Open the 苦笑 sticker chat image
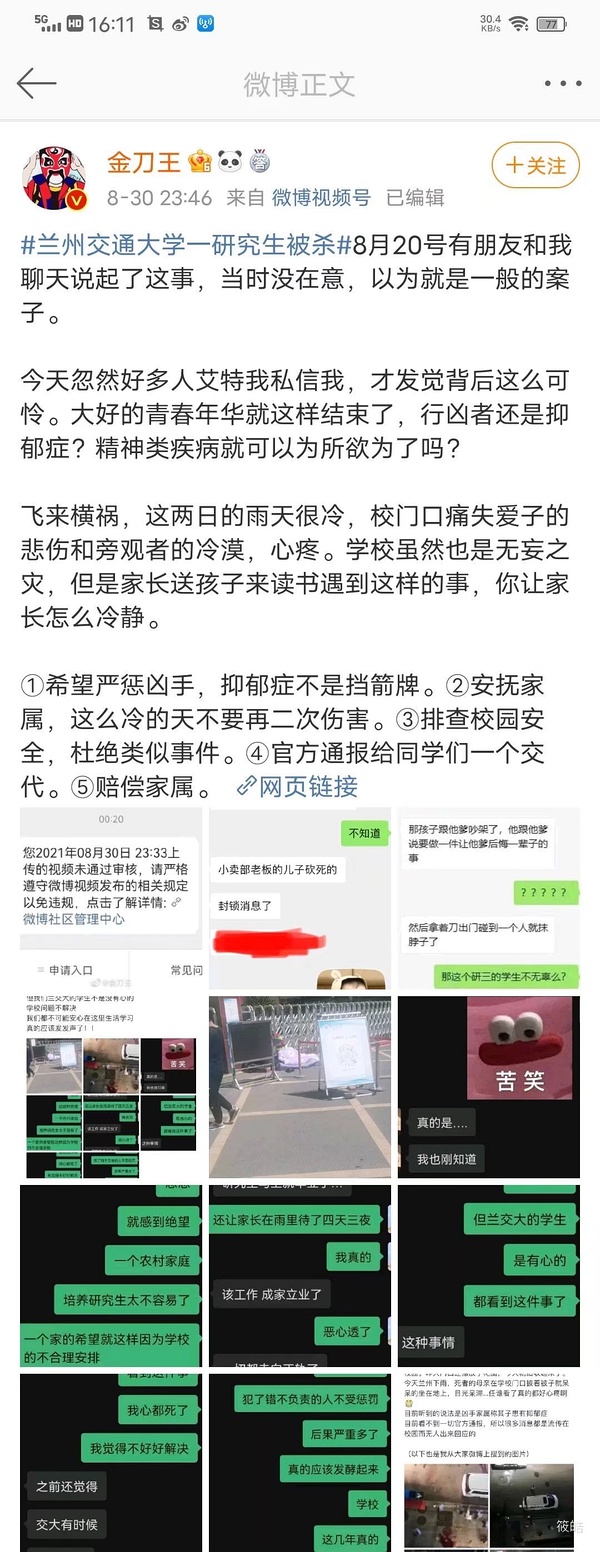 pyautogui.click(x=489, y=1089)
